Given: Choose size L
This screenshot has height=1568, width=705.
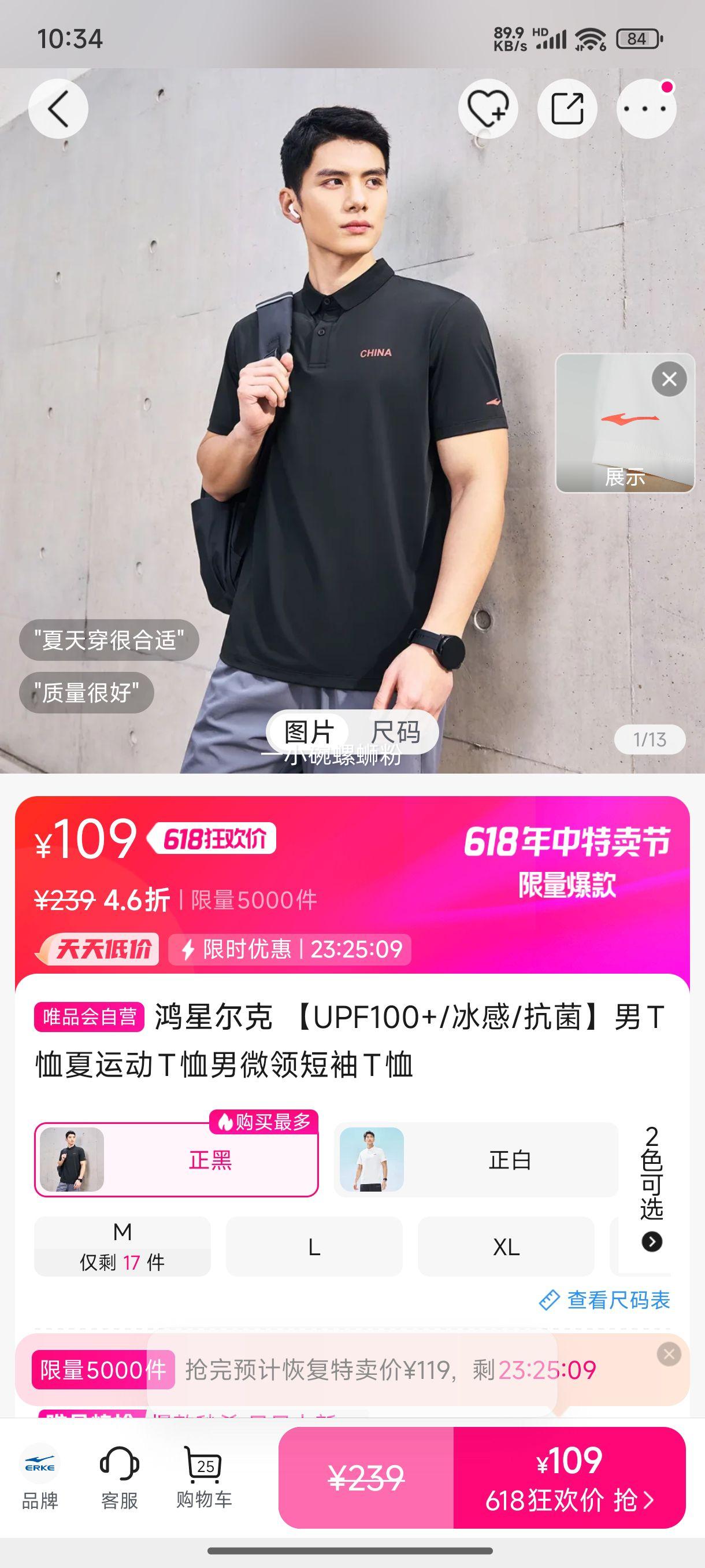Looking at the screenshot, I should [314, 1247].
